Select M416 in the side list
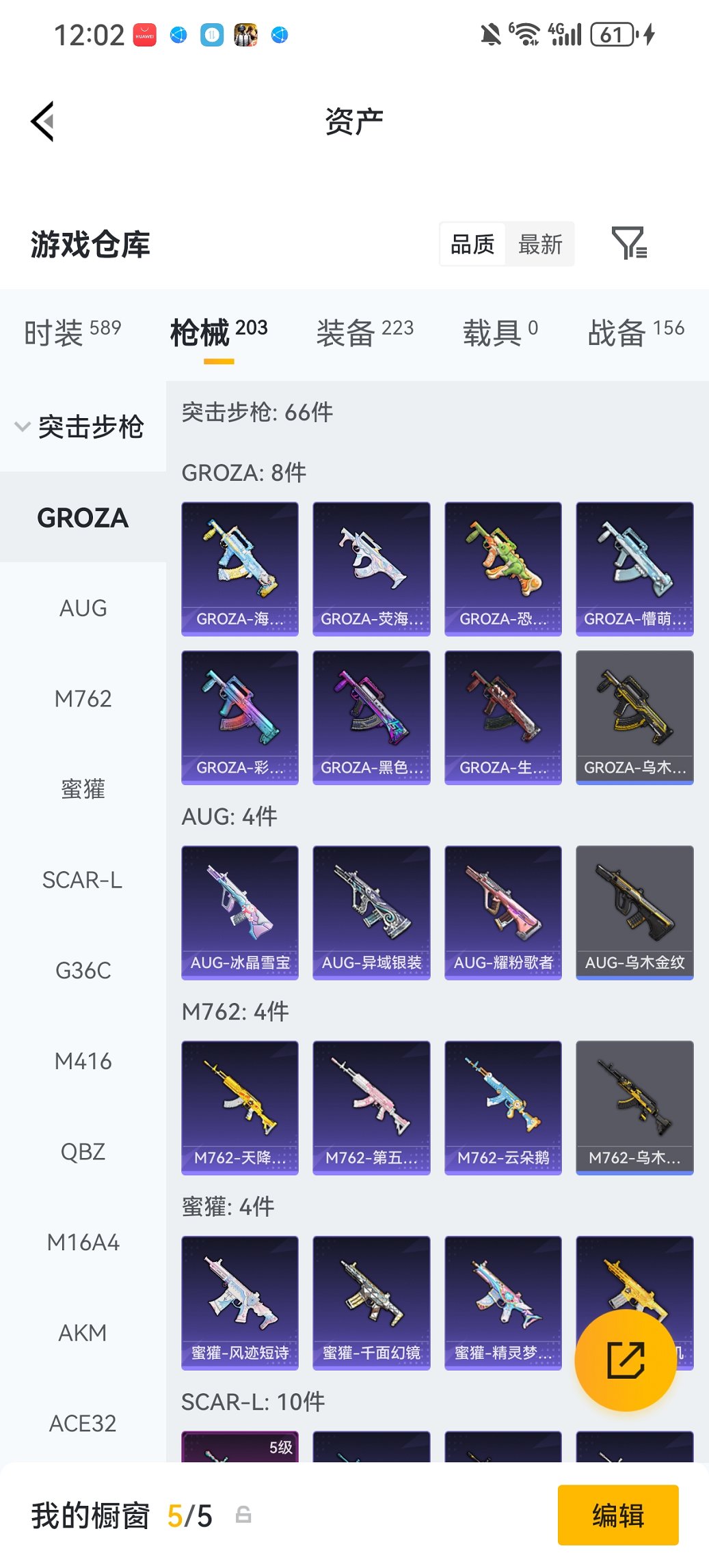709x1568 pixels. 83,1061
